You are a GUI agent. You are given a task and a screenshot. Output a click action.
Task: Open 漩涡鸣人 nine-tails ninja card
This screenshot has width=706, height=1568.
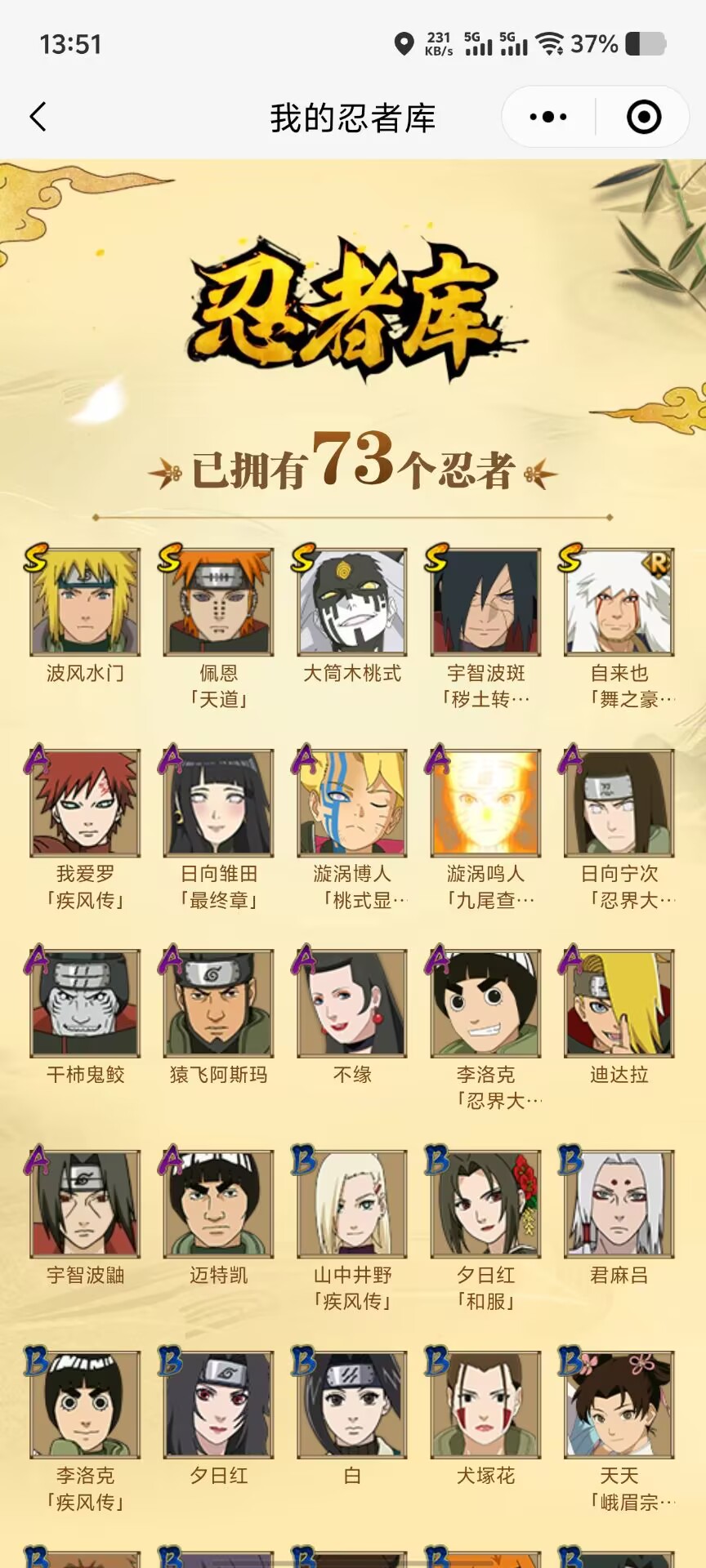[485, 803]
